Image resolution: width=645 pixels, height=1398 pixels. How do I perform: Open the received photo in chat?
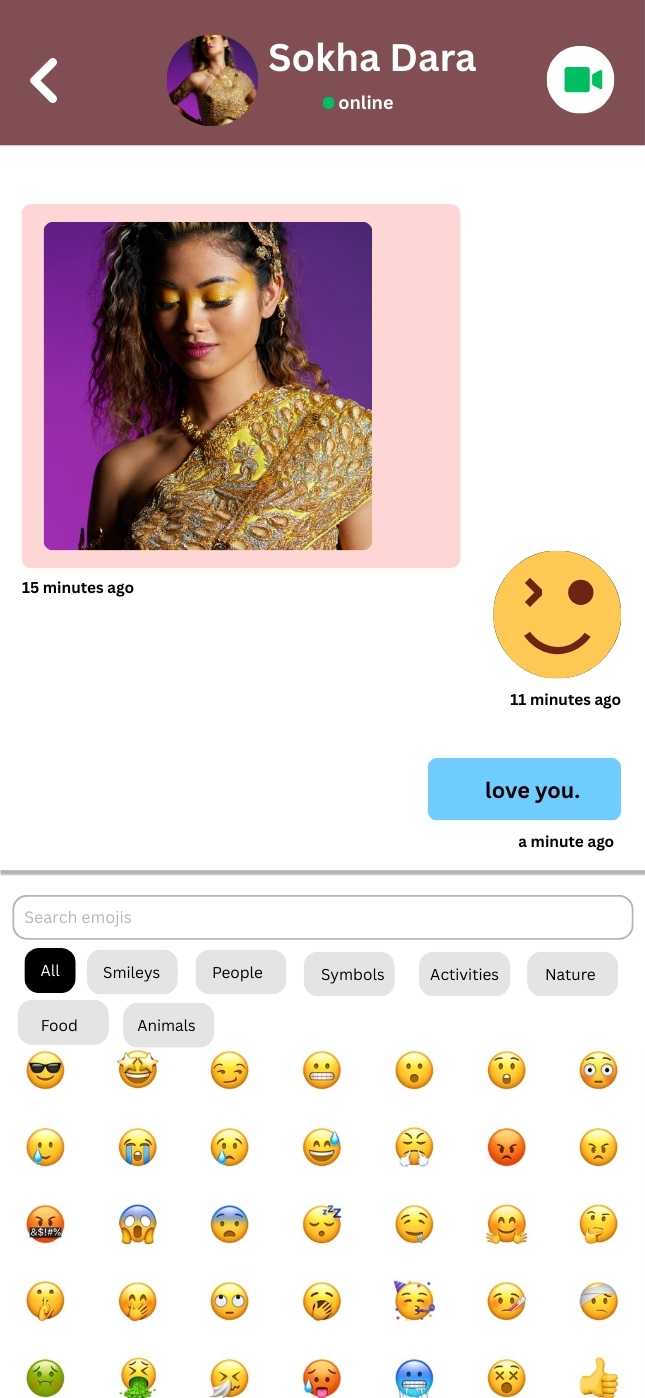point(208,386)
